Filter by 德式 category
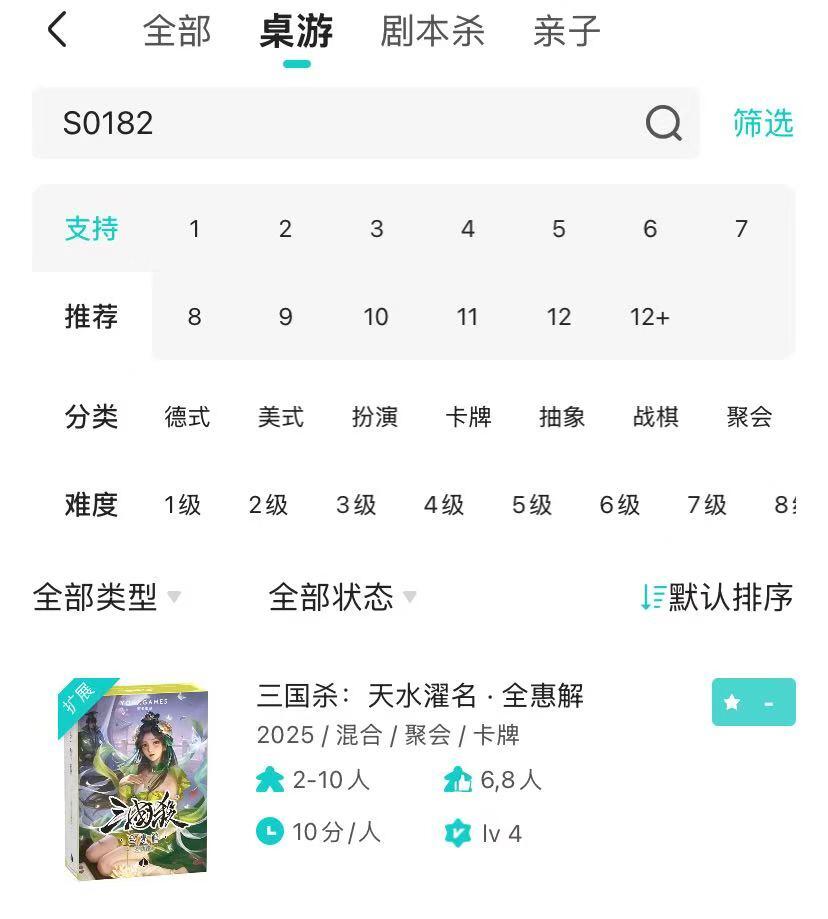 pyautogui.click(x=187, y=417)
